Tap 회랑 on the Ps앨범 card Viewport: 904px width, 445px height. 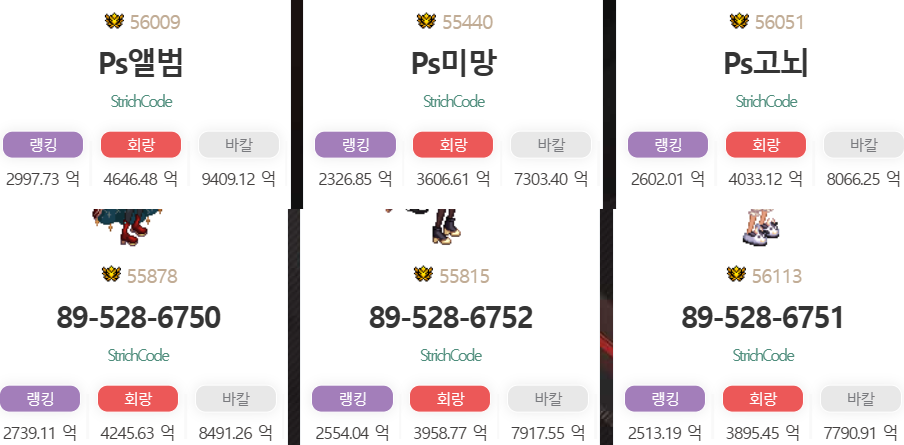pos(141,145)
